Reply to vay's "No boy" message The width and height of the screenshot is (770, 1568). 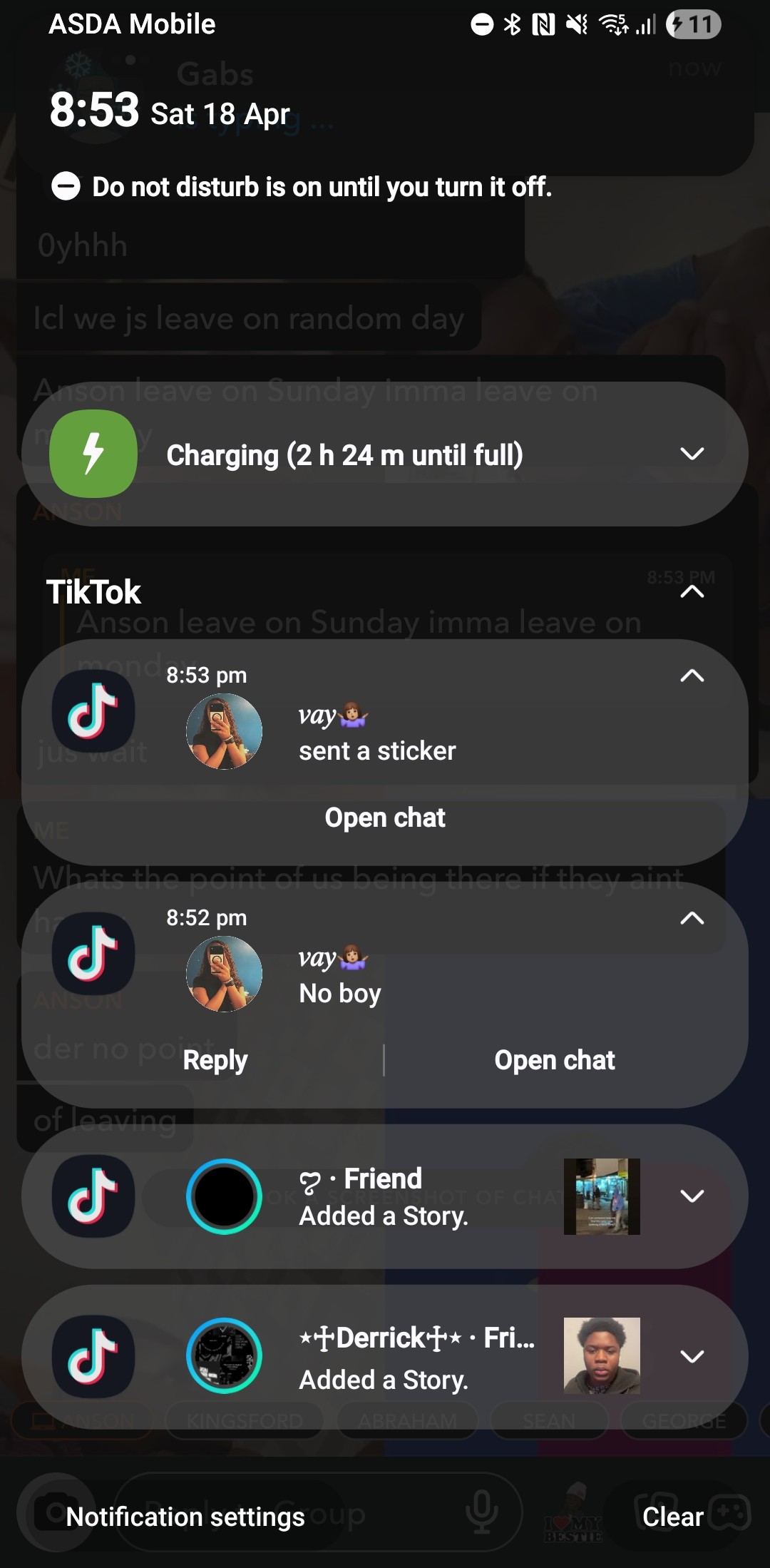pyautogui.click(x=215, y=1060)
